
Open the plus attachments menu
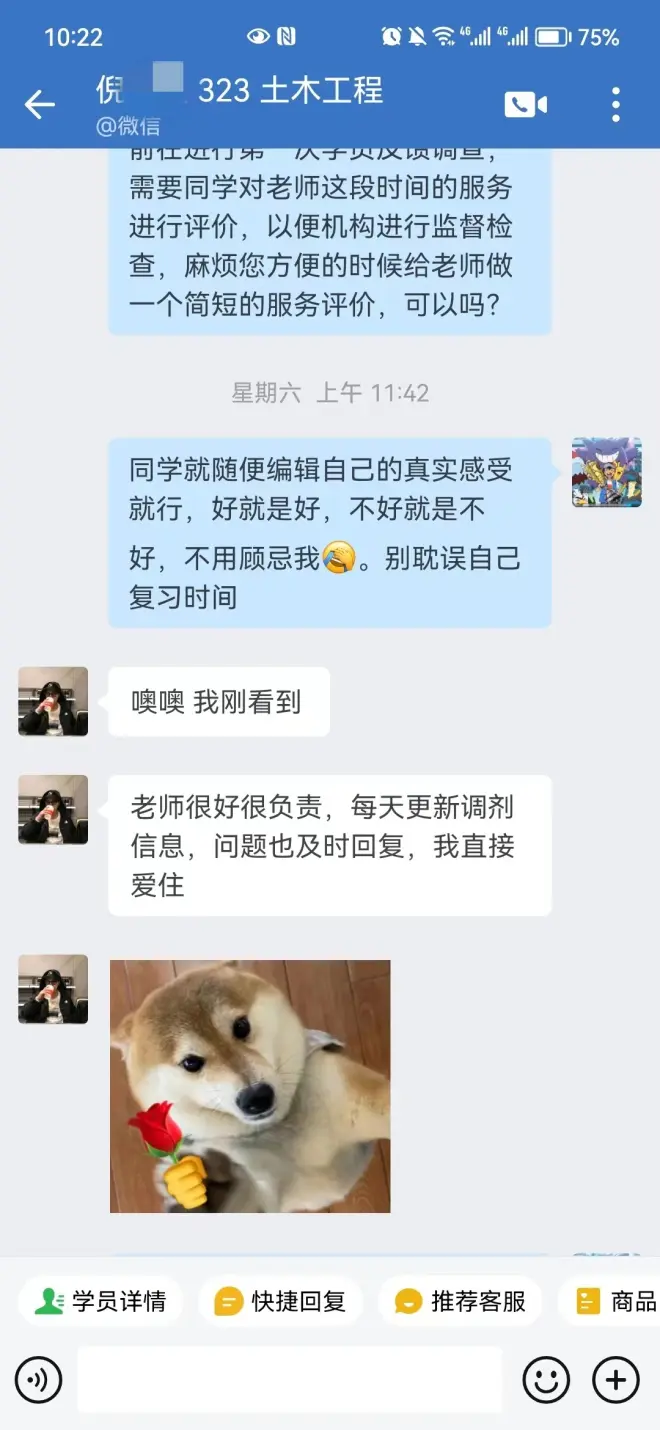(x=616, y=1381)
